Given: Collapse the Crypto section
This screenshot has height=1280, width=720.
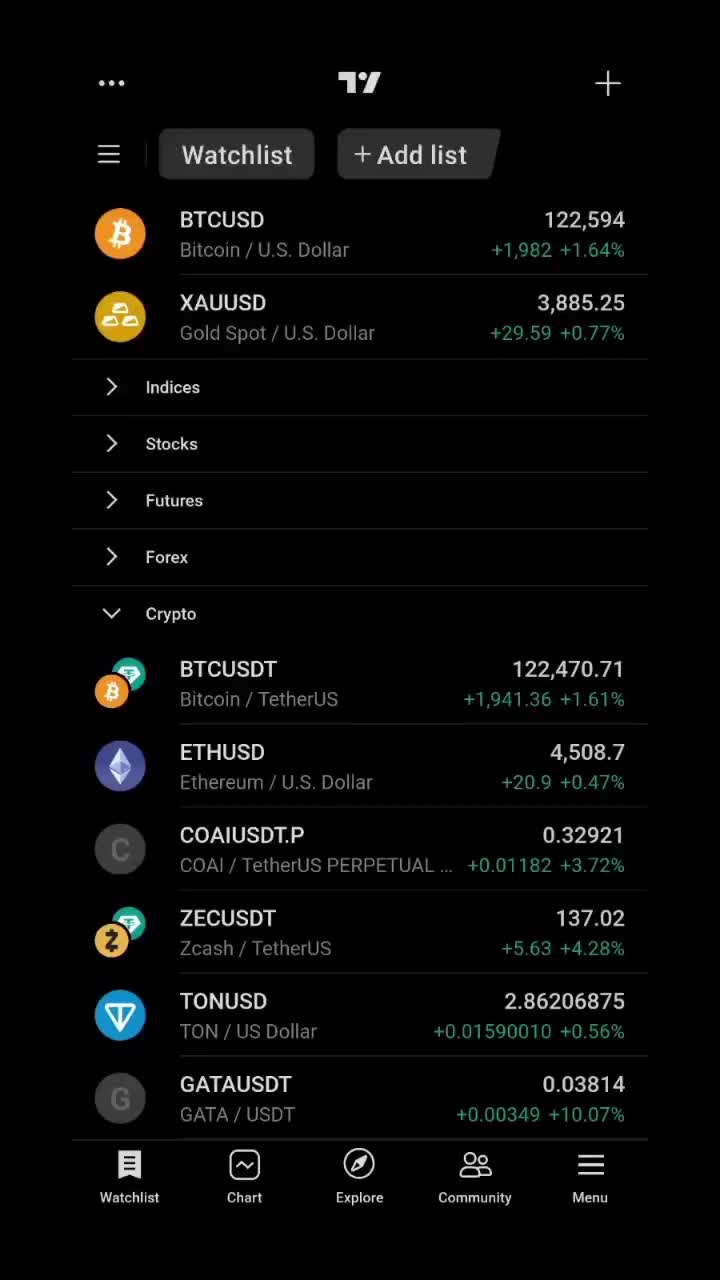Looking at the screenshot, I should pyautogui.click(x=170, y=614).
